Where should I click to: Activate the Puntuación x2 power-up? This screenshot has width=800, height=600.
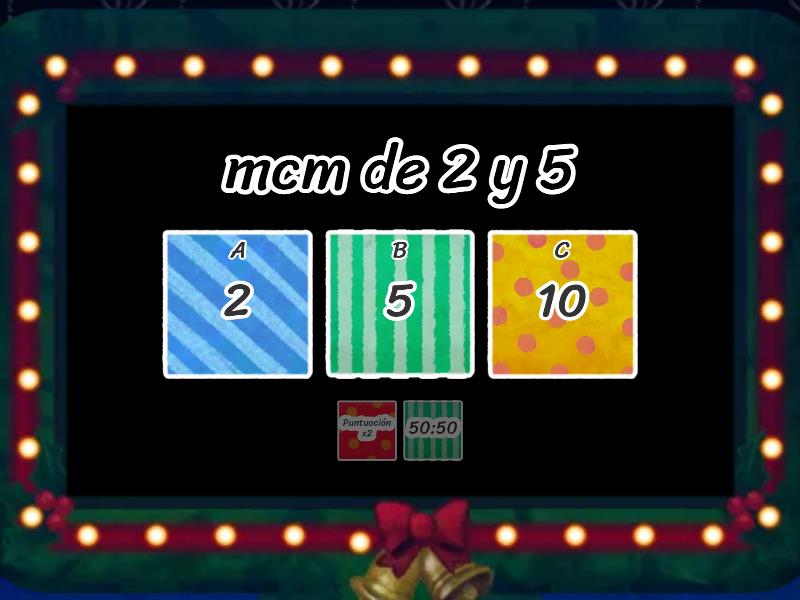point(367,430)
